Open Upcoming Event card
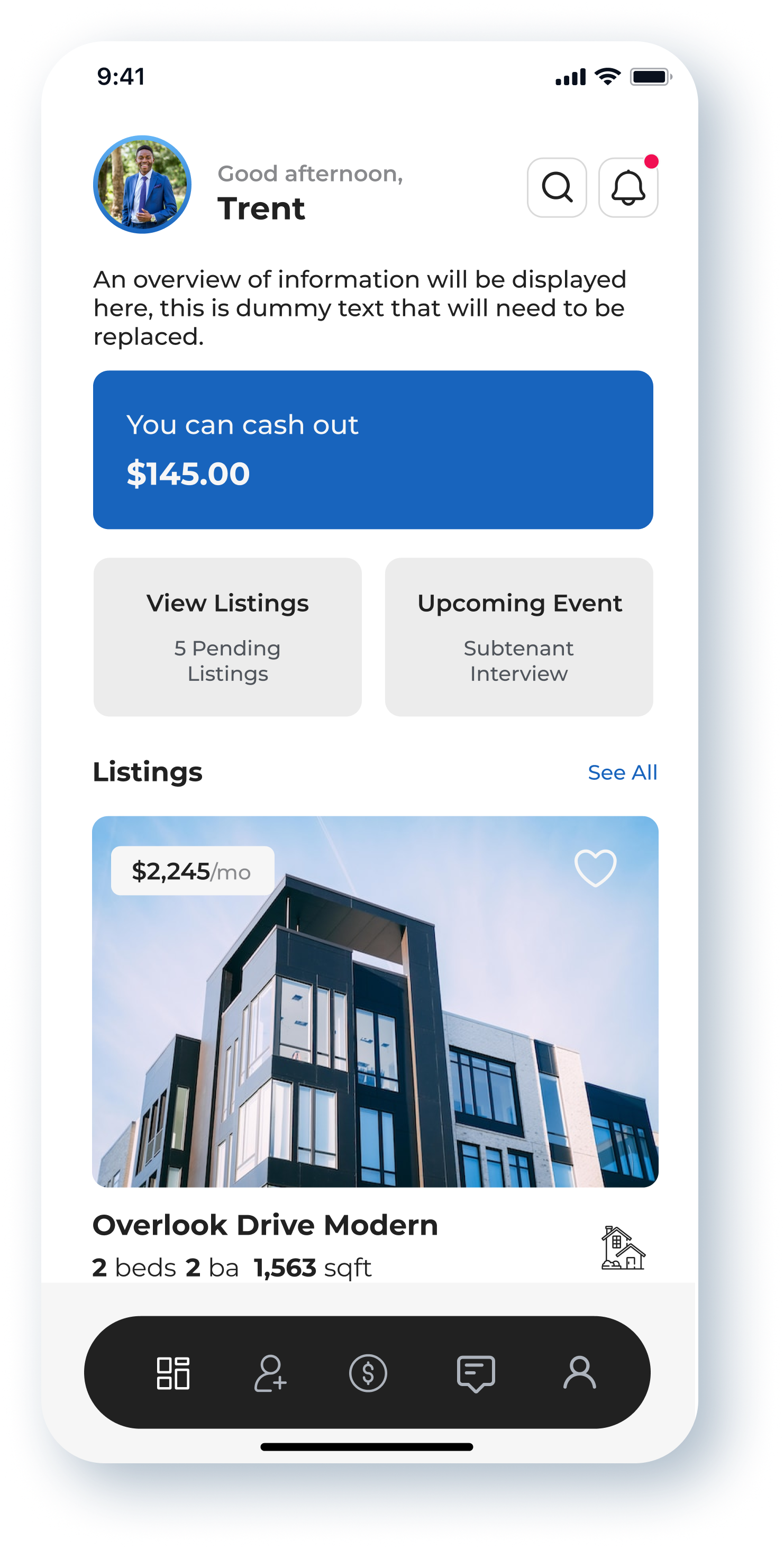Viewport: 784px width, 1549px height. pyautogui.click(x=519, y=637)
